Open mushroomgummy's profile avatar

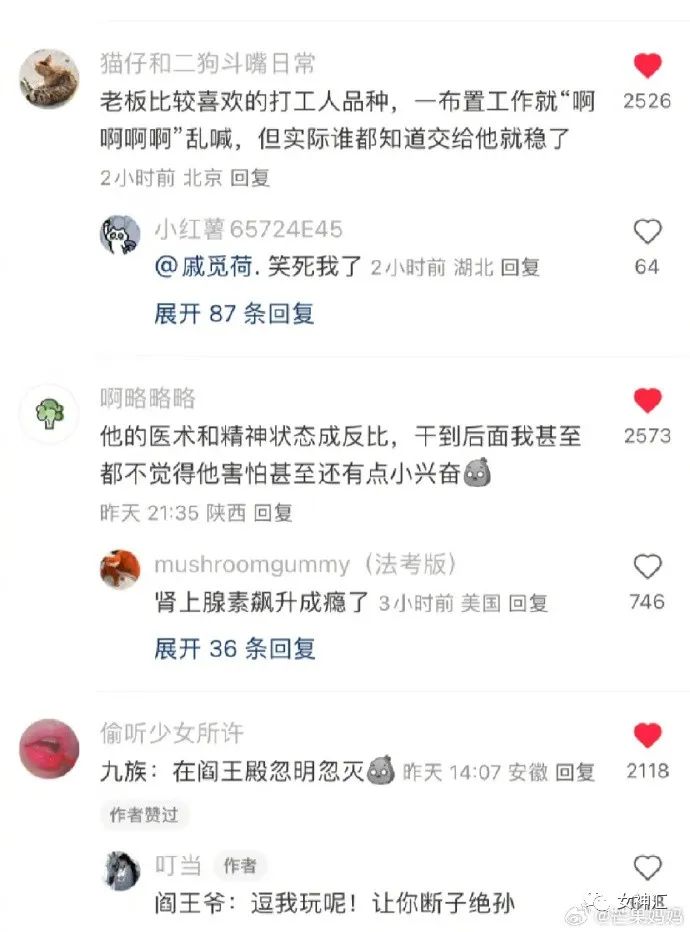(120, 569)
